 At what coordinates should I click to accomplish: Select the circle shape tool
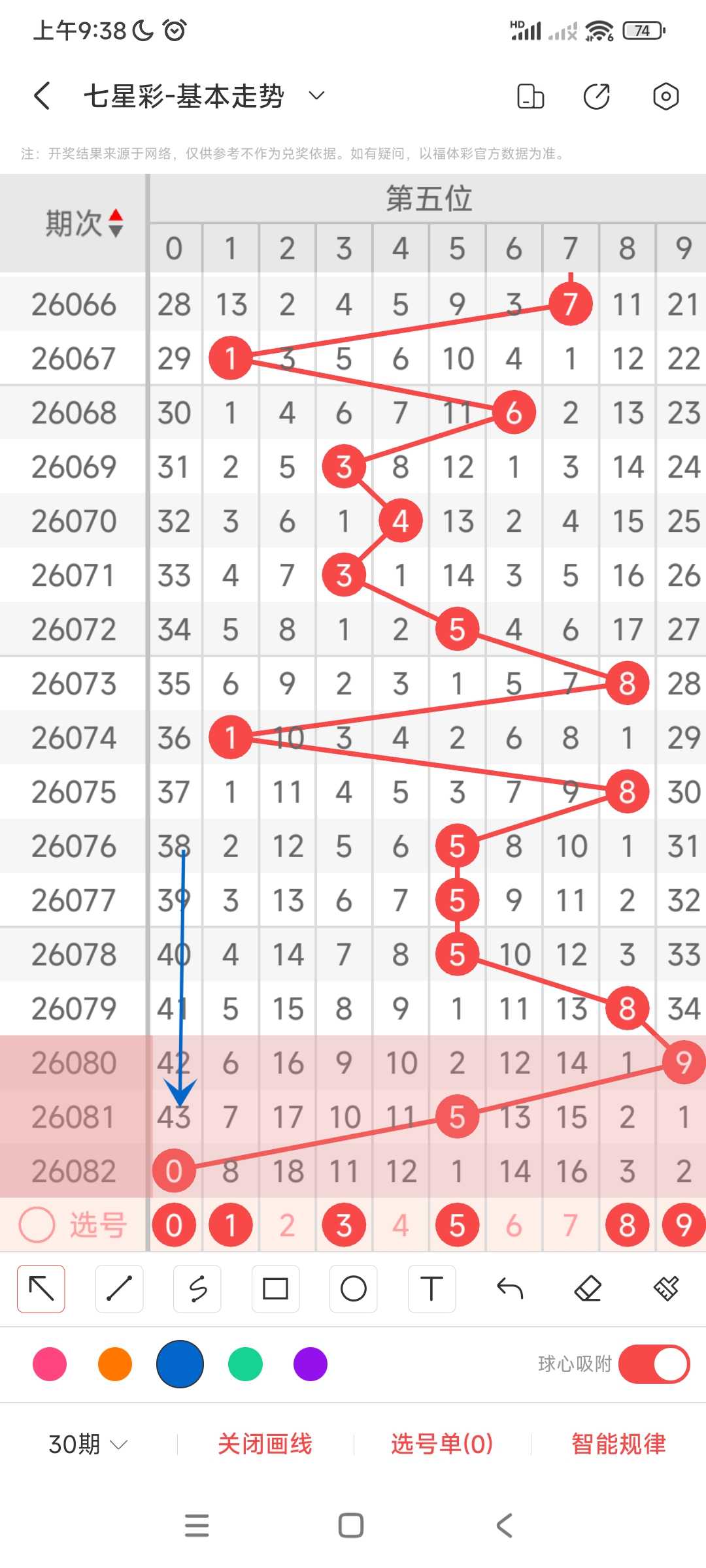tap(354, 1289)
